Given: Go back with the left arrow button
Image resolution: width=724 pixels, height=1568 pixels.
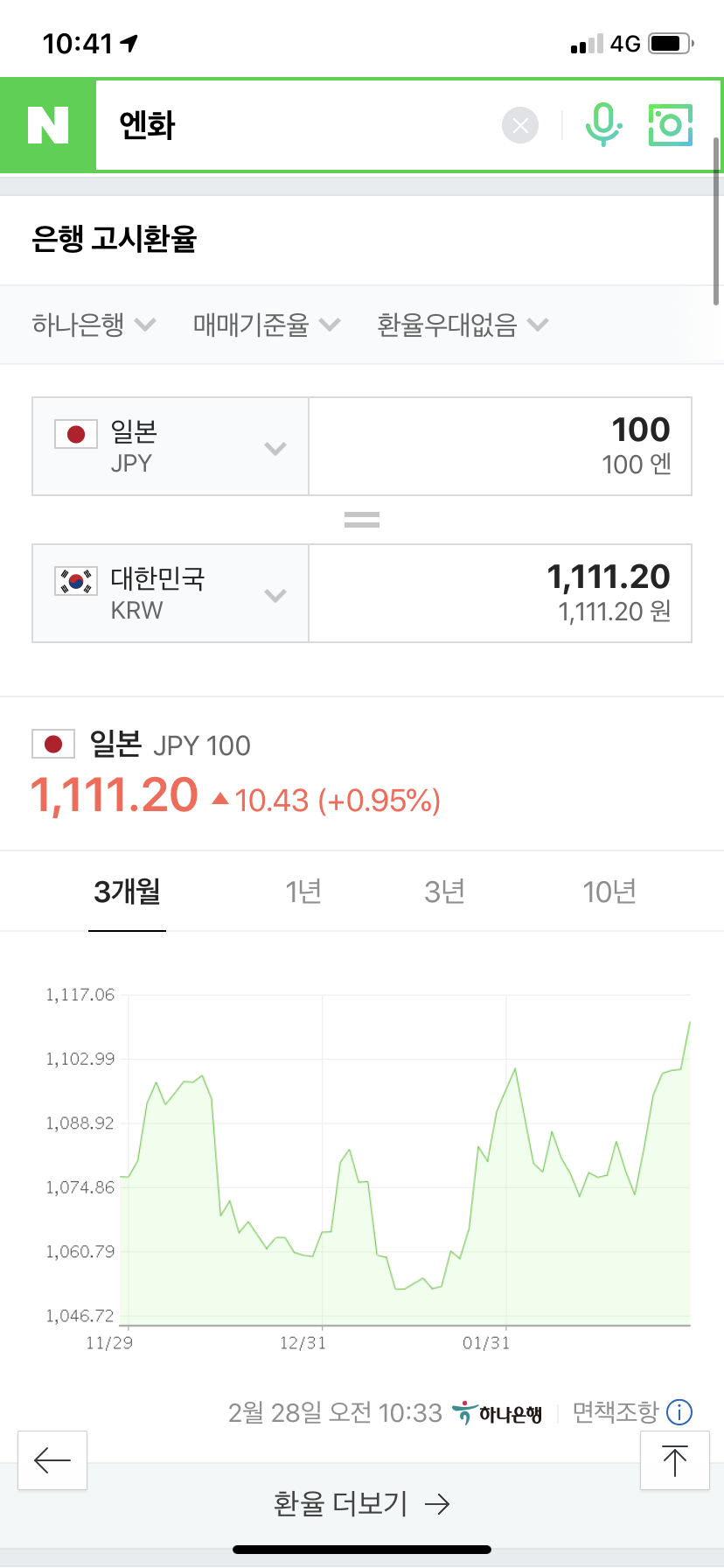Looking at the screenshot, I should point(52,1459).
